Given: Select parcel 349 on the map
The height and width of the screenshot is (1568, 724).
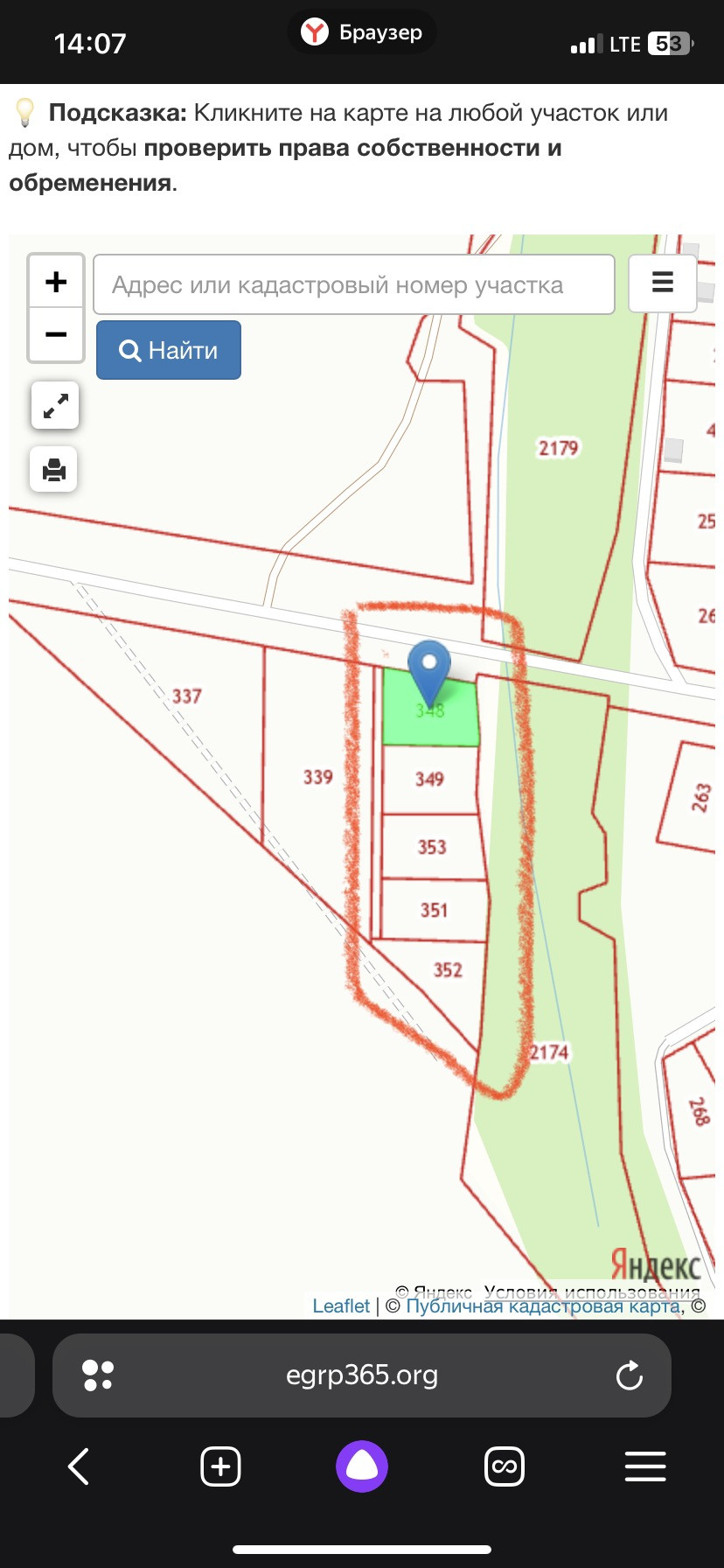Looking at the screenshot, I should (x=429, y=779).
